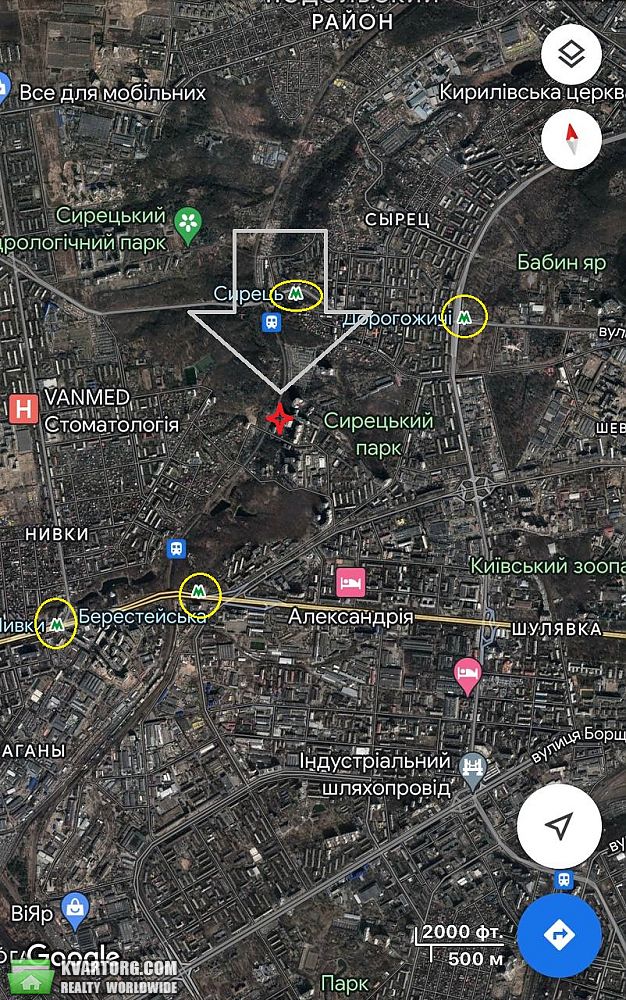The image size is (626, 1000).
Task: Select the Берестейська metro station marker
Action: (x=200, y=592)
